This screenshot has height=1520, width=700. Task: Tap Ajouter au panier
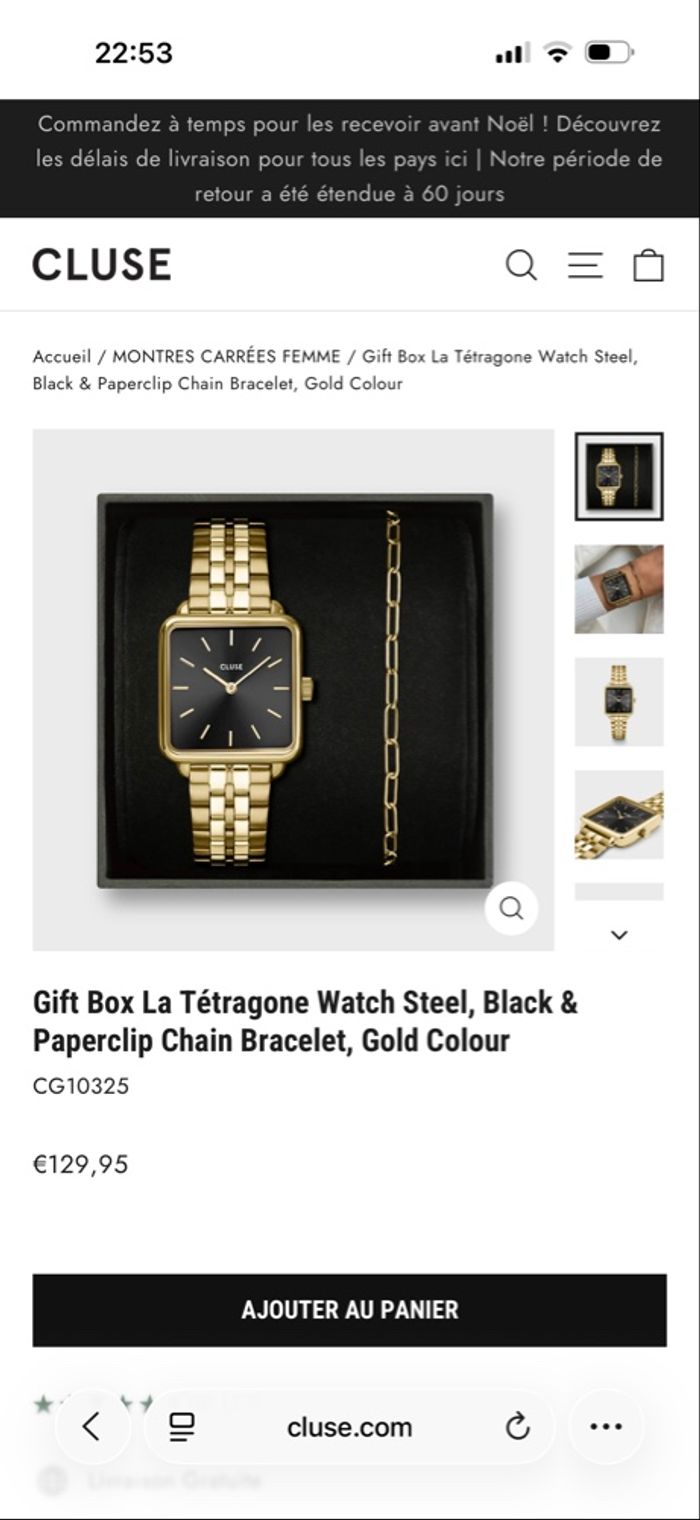(x=349, y=1310)
